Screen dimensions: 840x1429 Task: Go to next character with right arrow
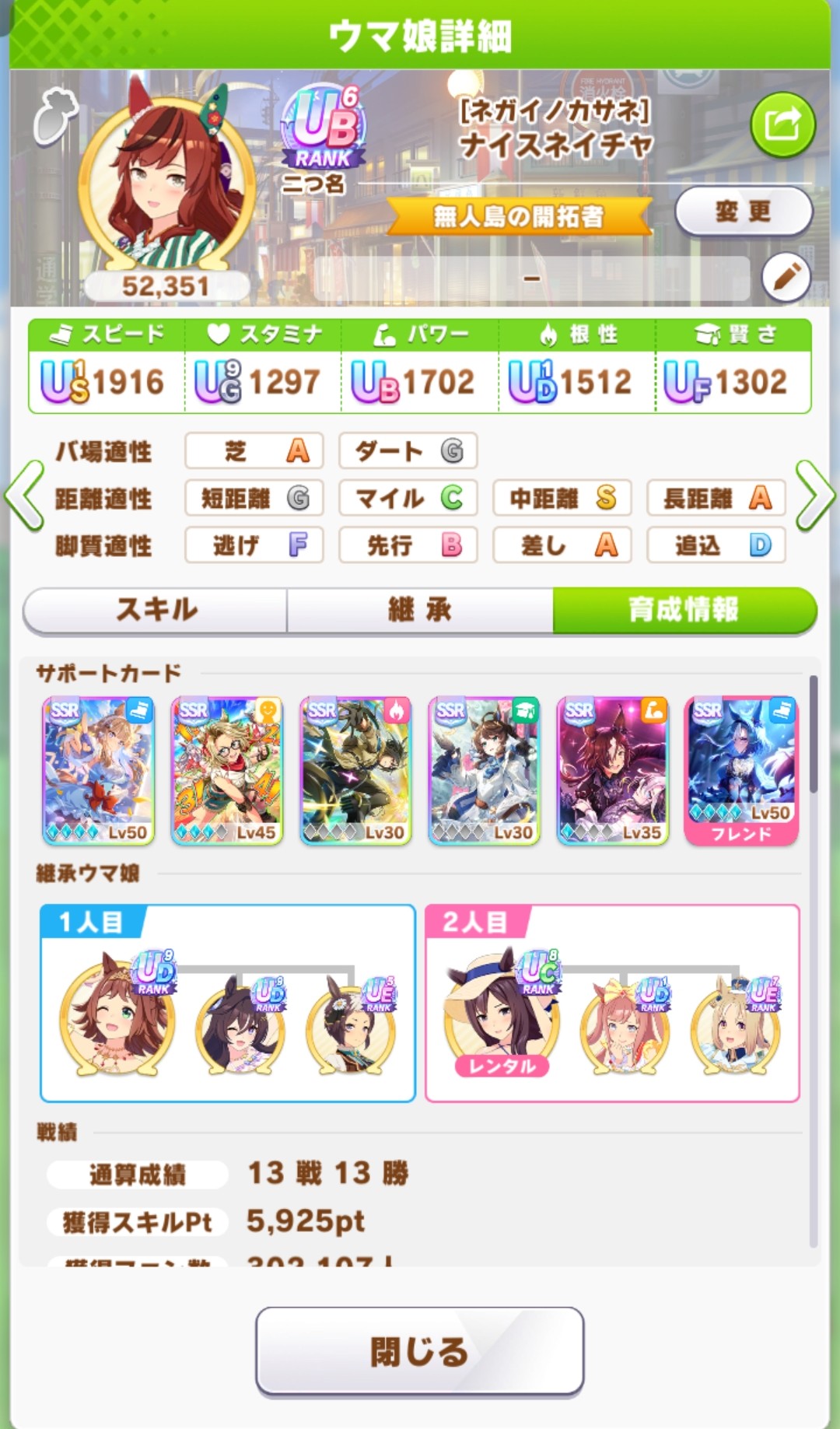coord(814,496)
